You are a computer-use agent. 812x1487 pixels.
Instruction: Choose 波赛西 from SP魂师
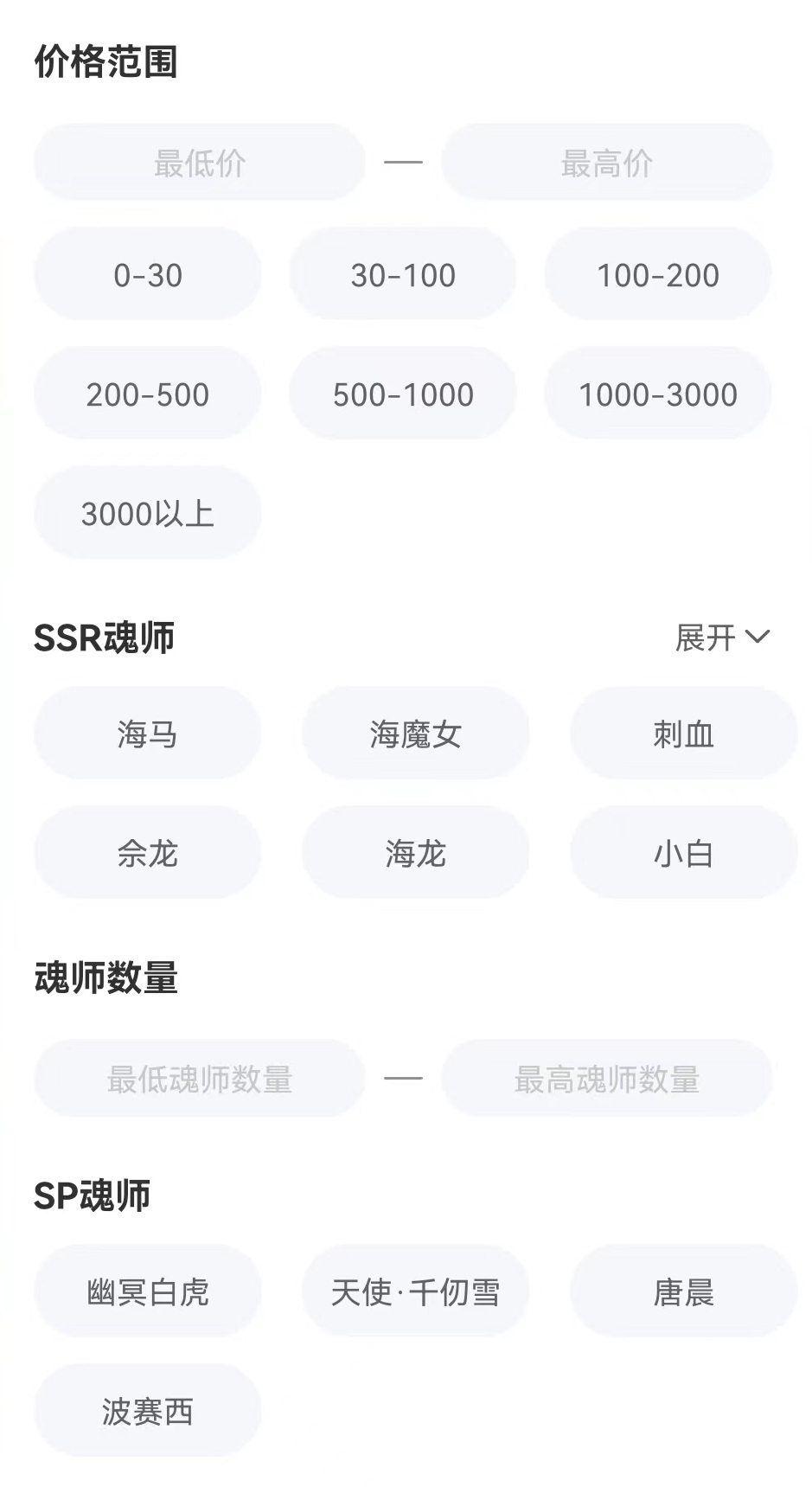pyautogui.click(x=147, y=1411)
